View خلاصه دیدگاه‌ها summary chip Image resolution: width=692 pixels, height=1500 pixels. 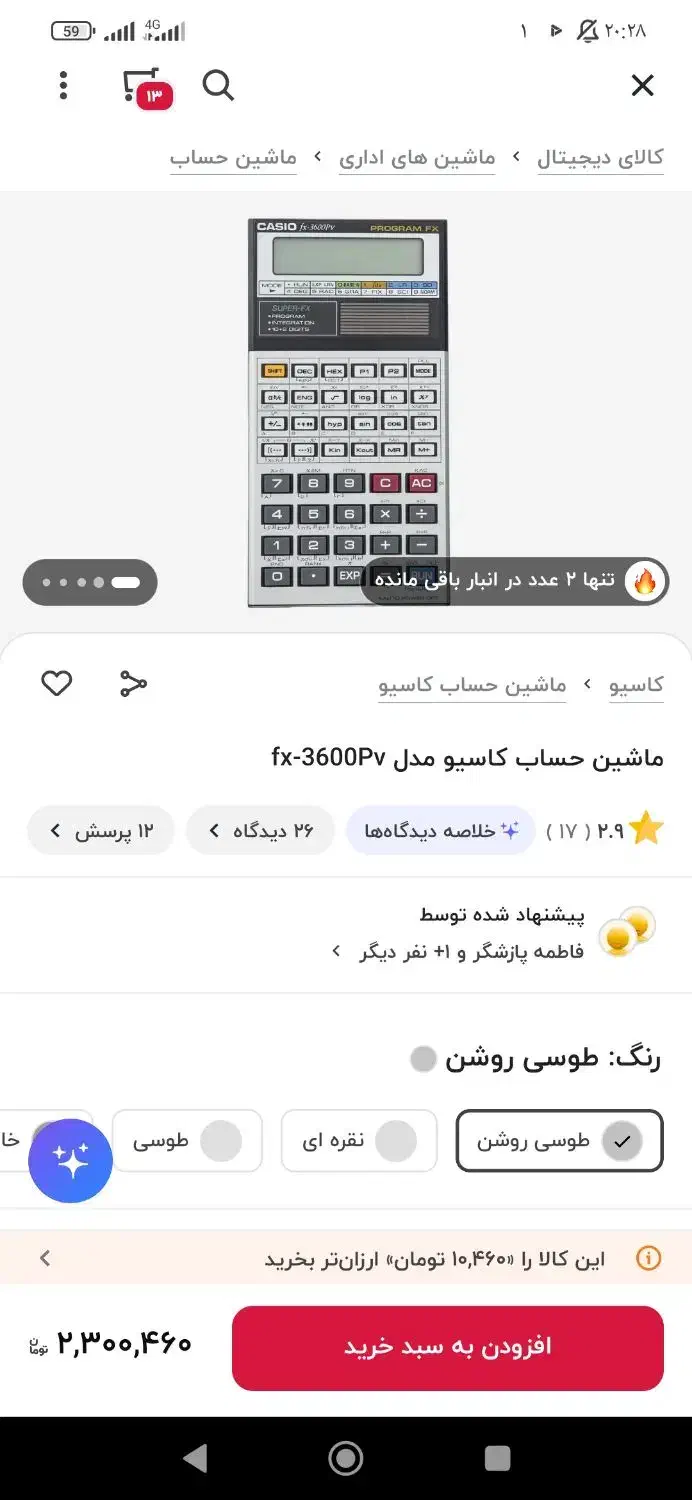coord(441,831)
